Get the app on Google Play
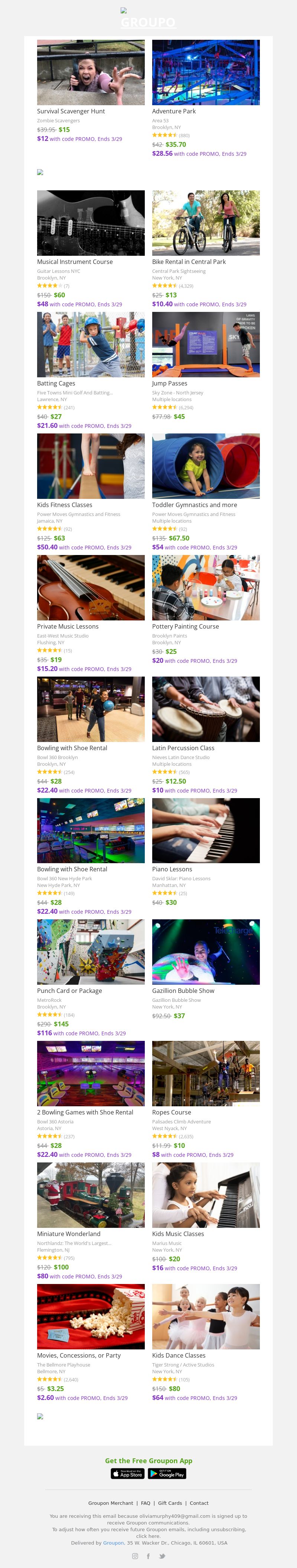 pos(167,1474)
